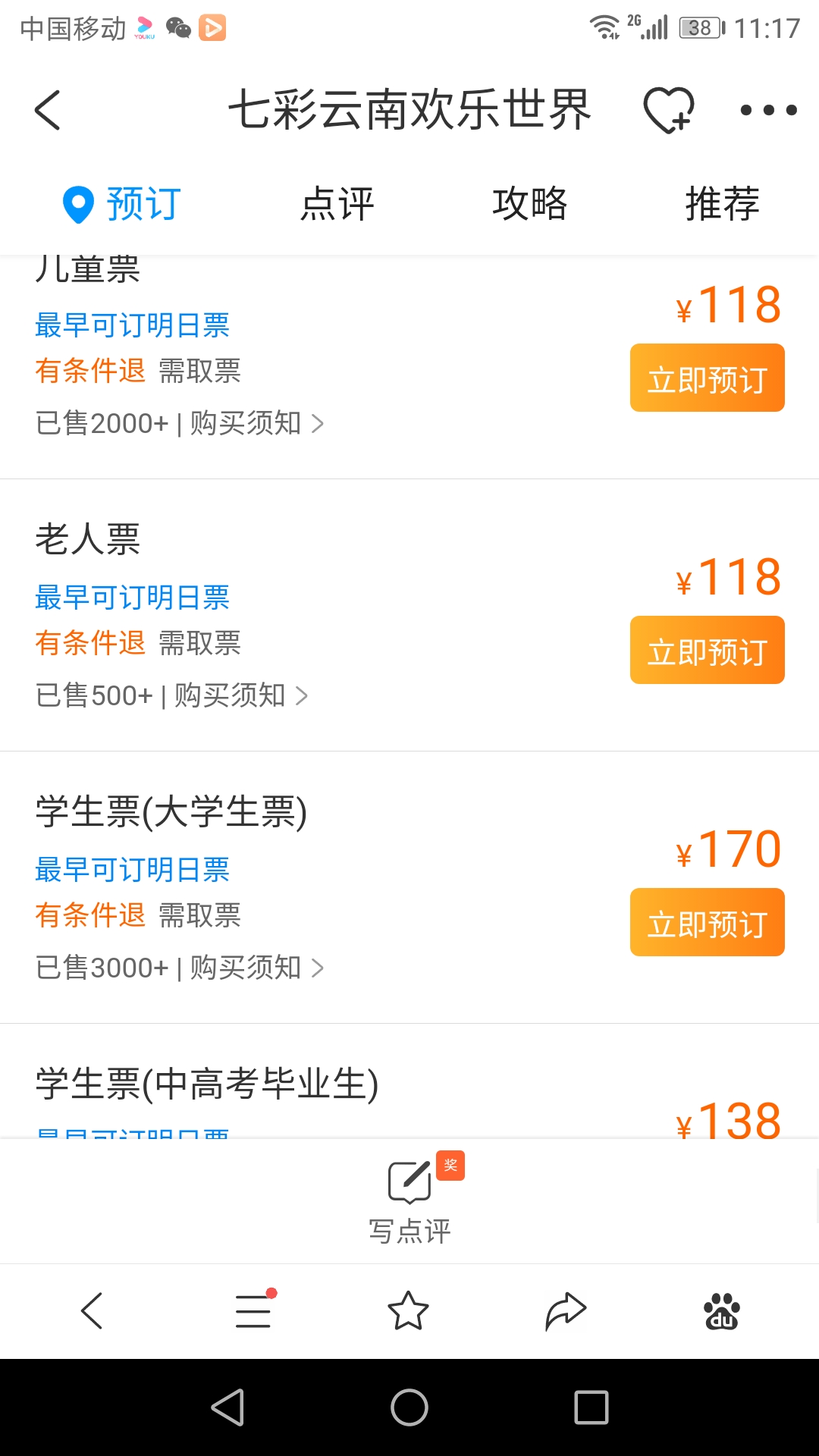Screen dimensions: 819x1456
Task: Open the browser menu with red dot
Action: pos(254,1310)
